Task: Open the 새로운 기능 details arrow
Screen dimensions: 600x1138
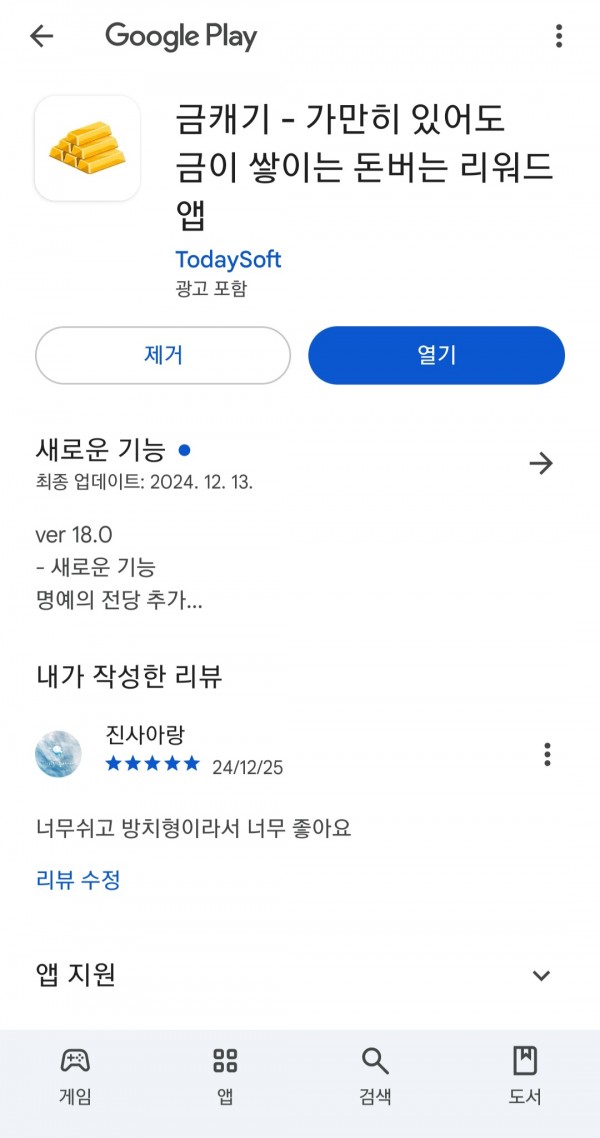Action: click(541, 463)
